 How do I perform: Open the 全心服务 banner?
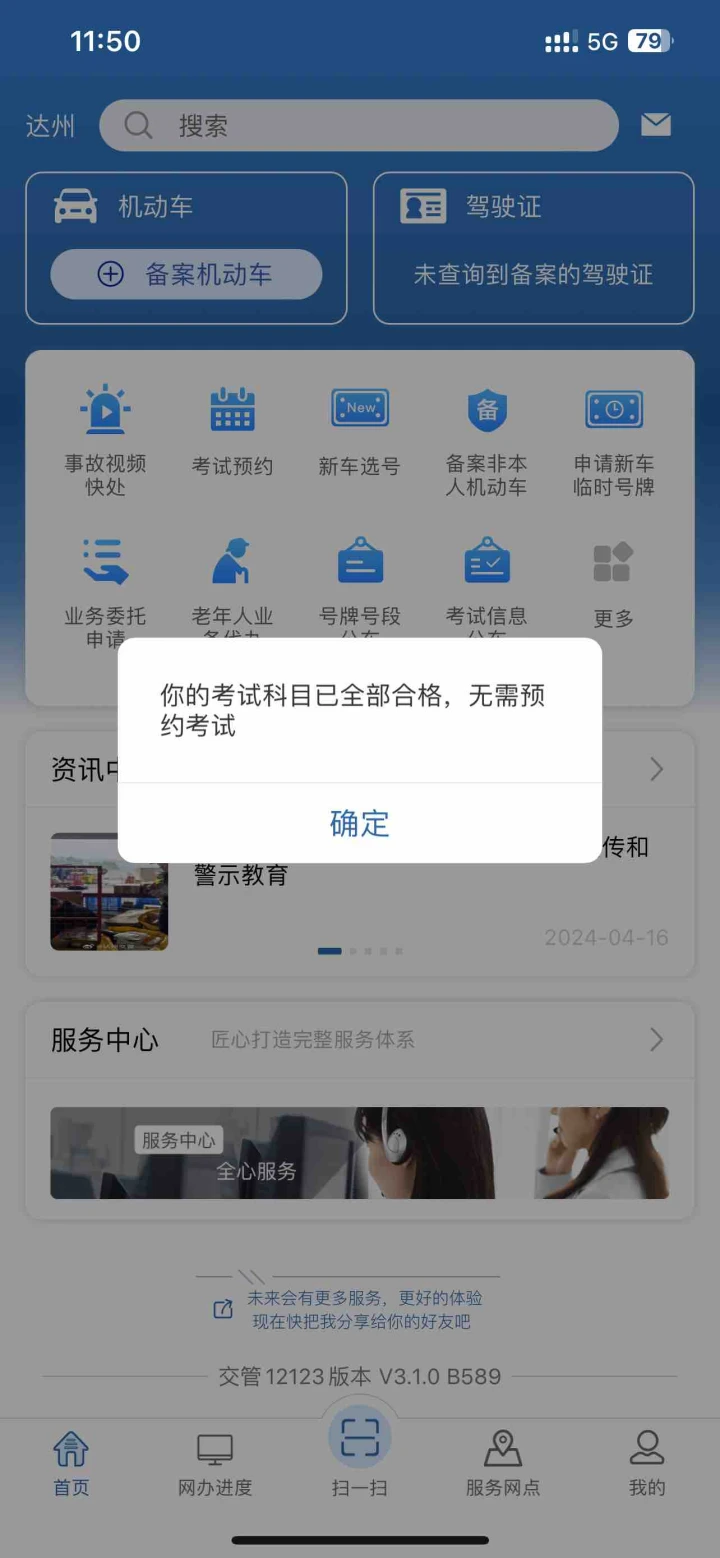point(359,1152)
